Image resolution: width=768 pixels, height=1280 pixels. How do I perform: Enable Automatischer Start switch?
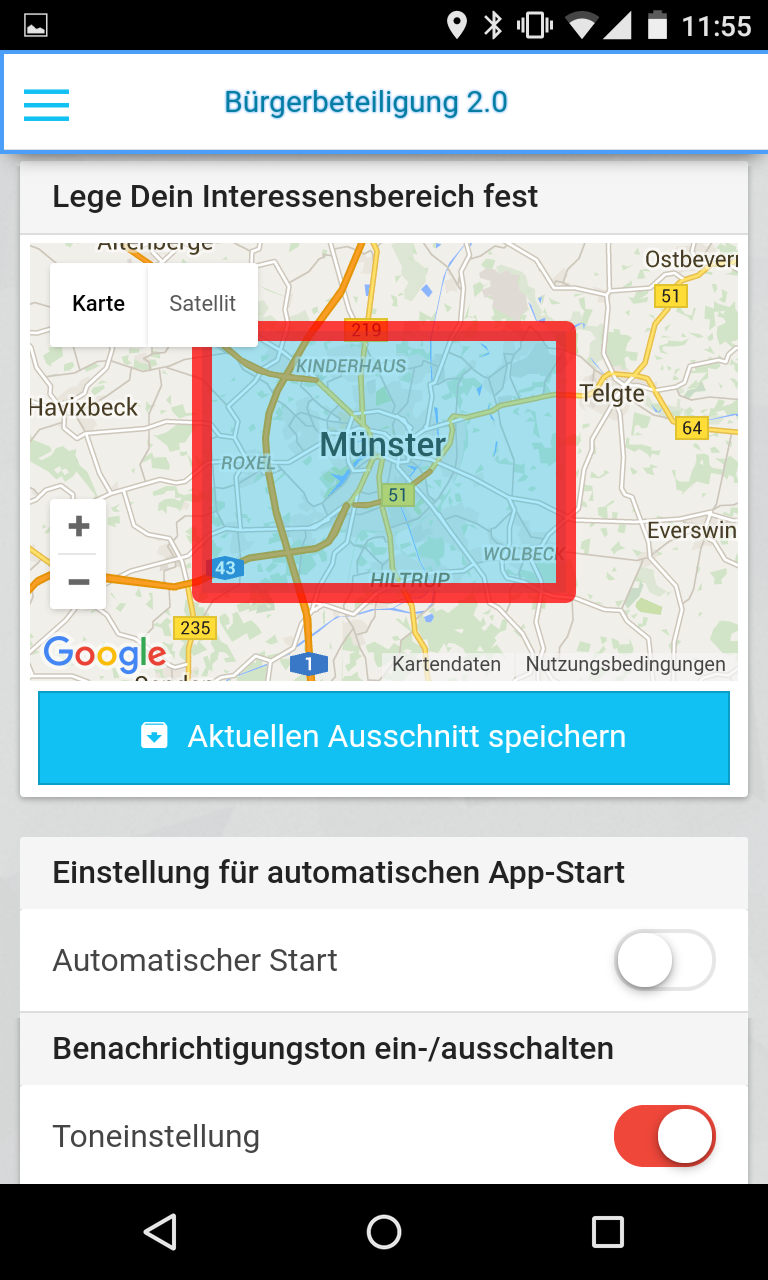tap(665, 961)
